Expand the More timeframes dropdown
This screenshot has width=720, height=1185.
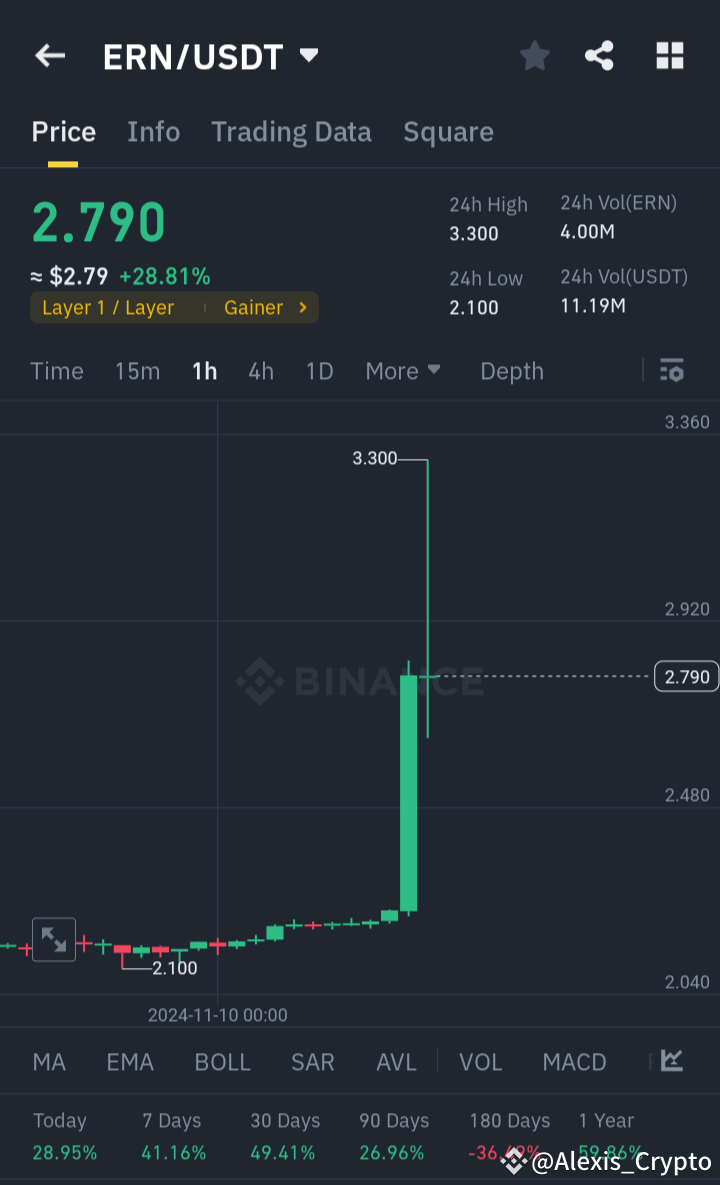(402, 371)
